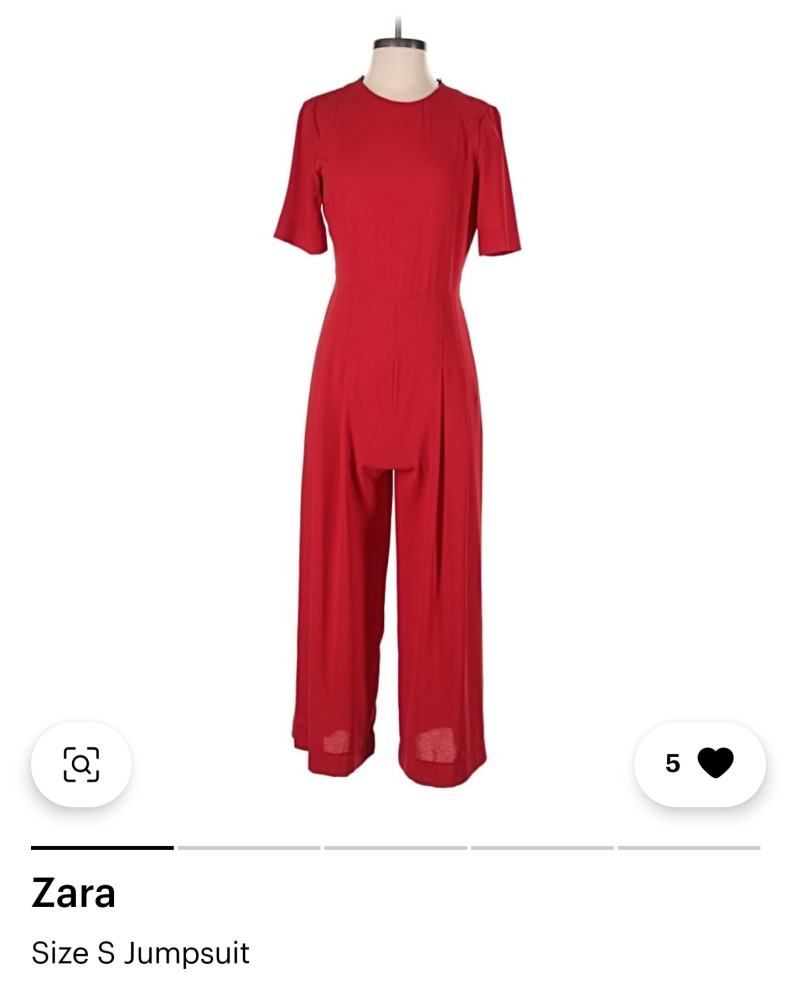The width and height of the screenshot is (797, 1000).
Task: Open visual search for similar items
Action: [x=81, y=764]
